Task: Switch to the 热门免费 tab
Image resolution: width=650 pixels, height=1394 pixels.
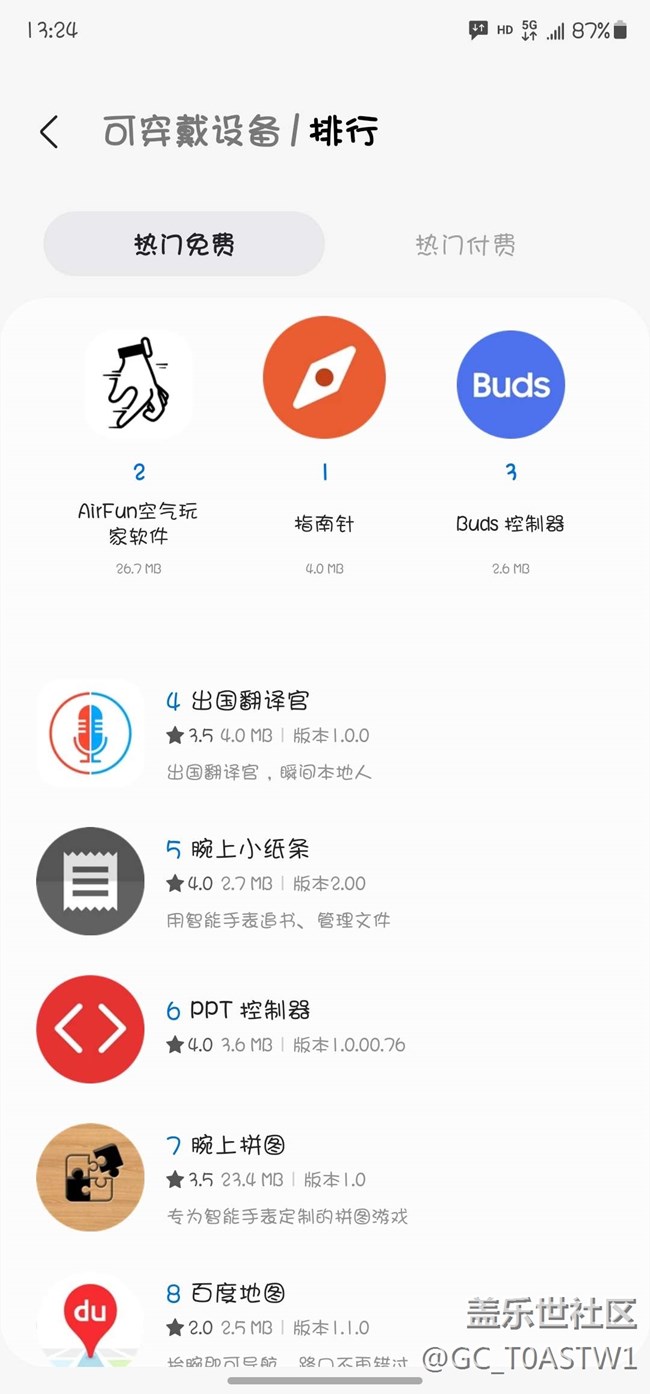Action: pos(184,244)
